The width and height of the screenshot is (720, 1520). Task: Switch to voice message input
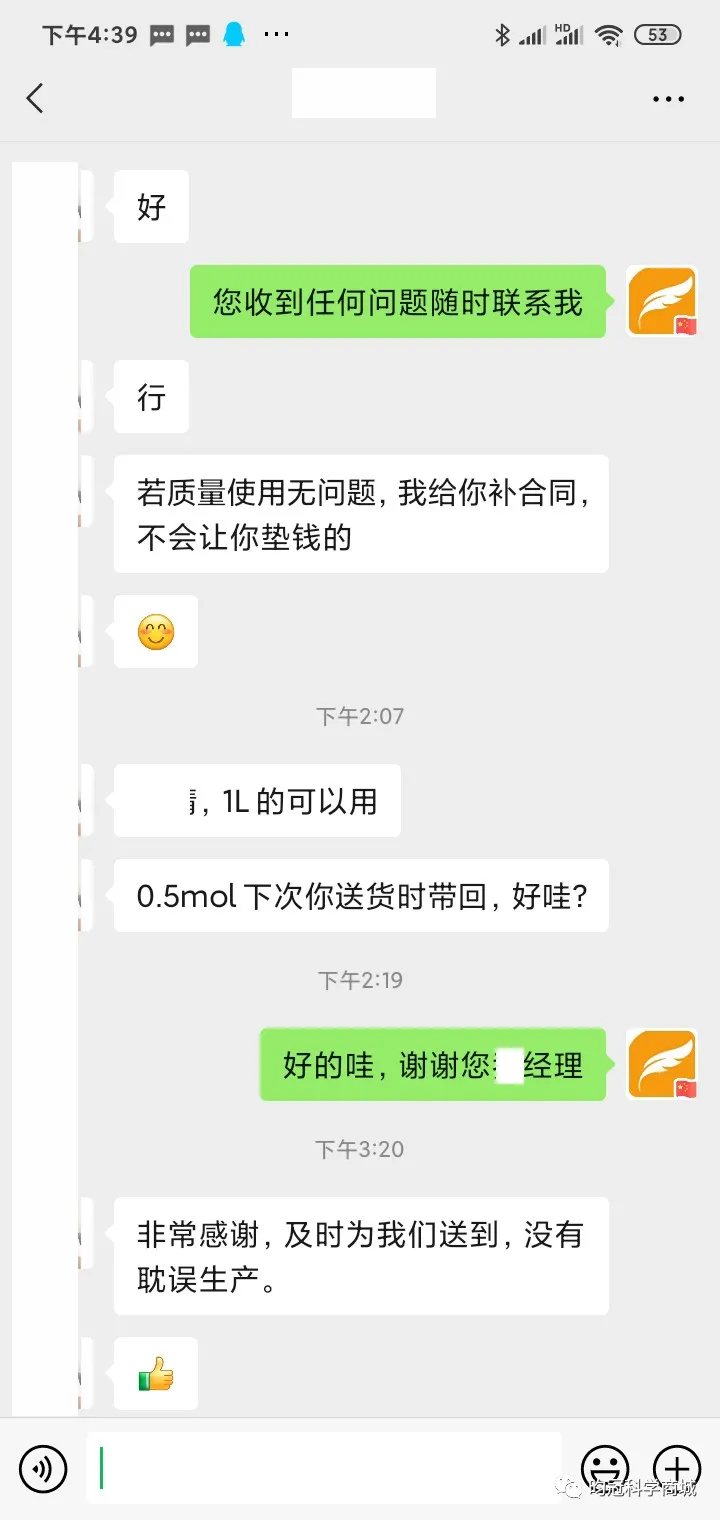43,1469
